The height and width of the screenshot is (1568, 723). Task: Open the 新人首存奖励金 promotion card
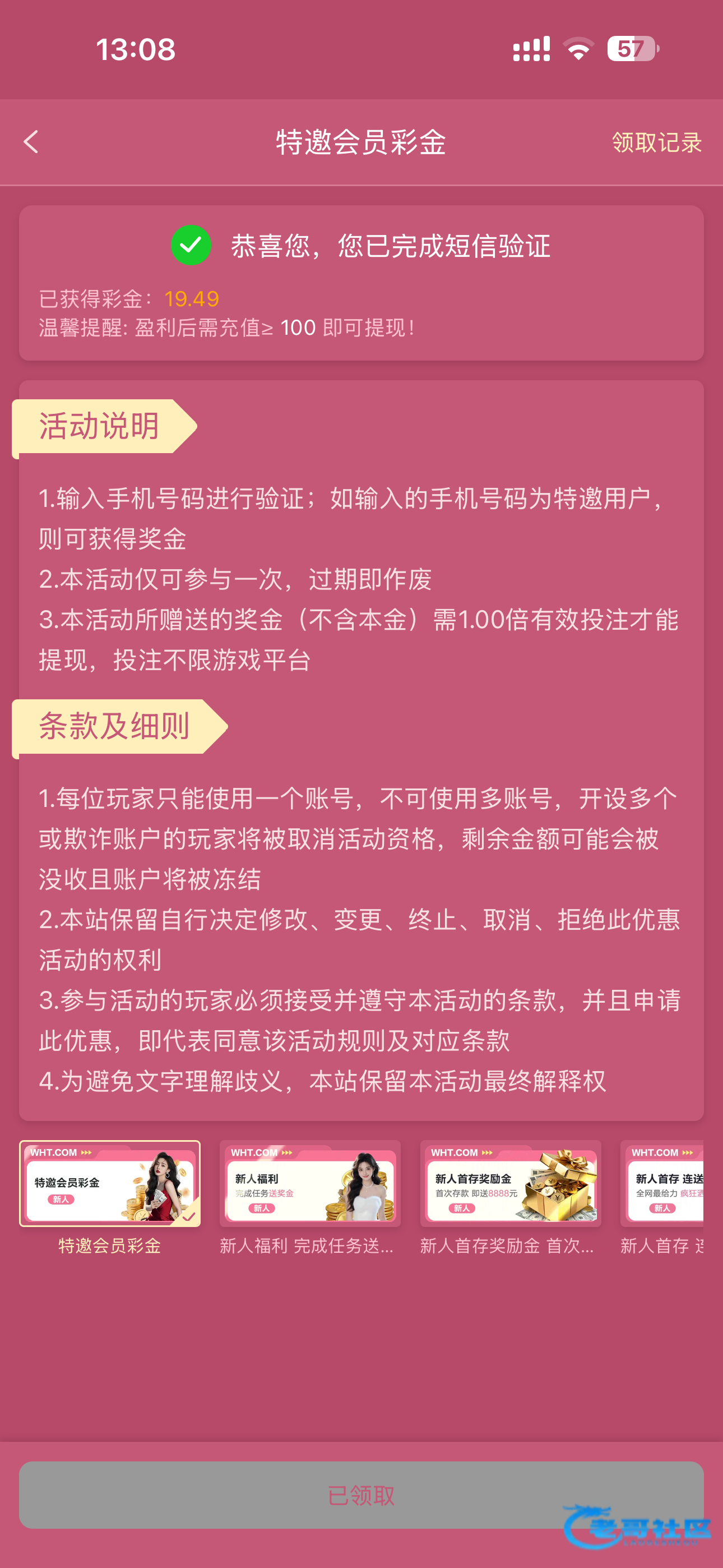(510, 1183)
